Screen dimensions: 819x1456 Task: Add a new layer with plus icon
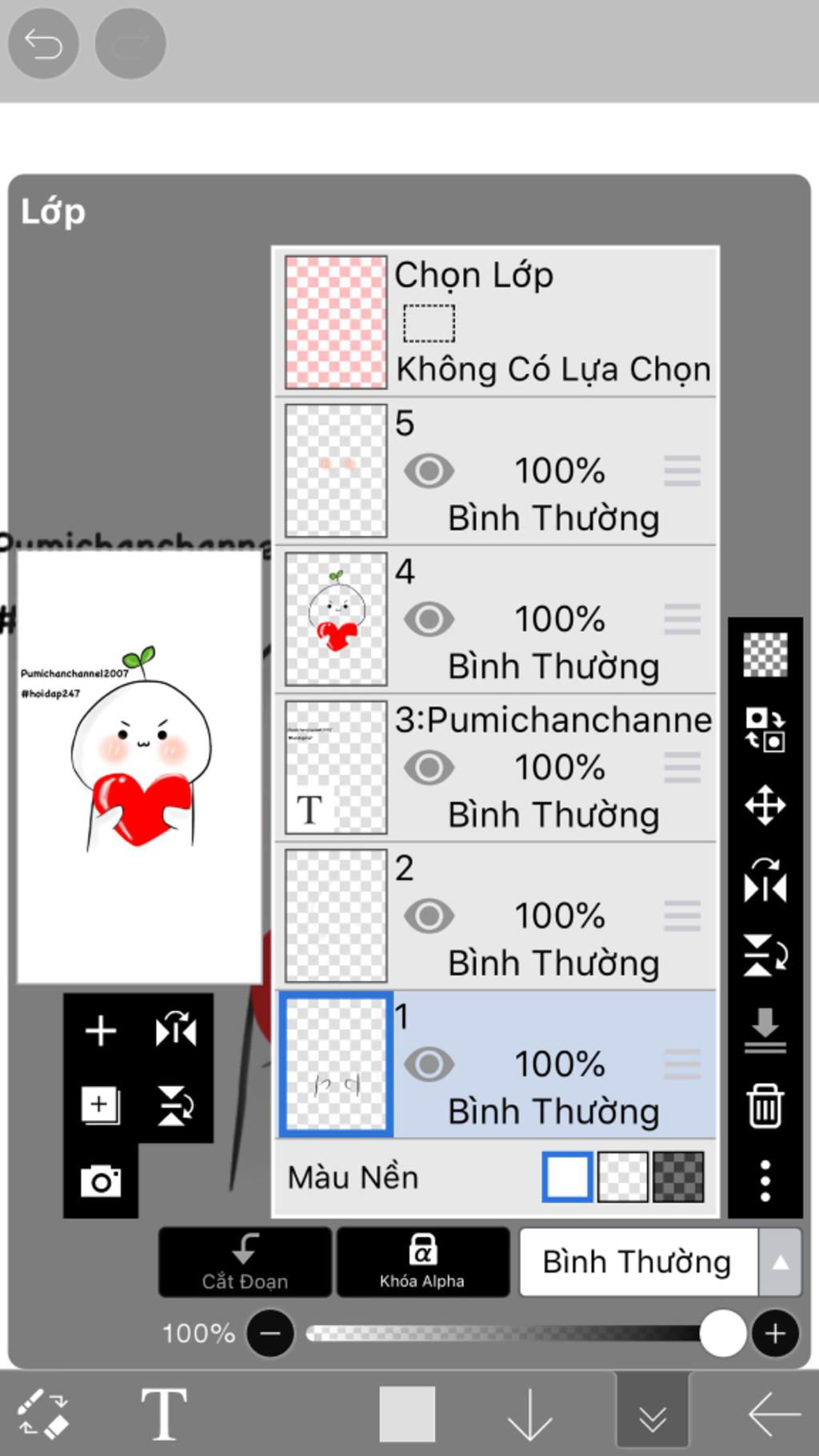[x=101, y=1030]
